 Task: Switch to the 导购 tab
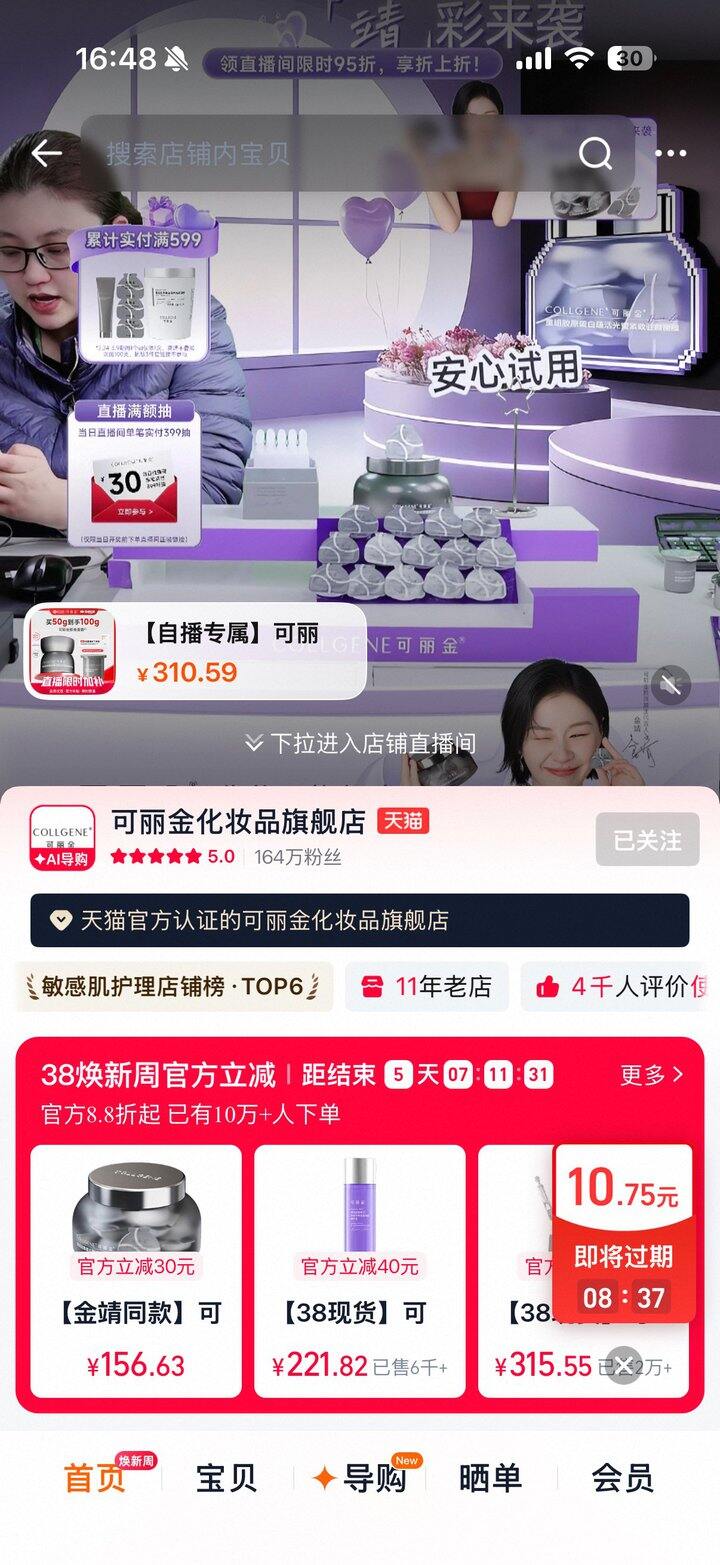(x=360, y=1478)
